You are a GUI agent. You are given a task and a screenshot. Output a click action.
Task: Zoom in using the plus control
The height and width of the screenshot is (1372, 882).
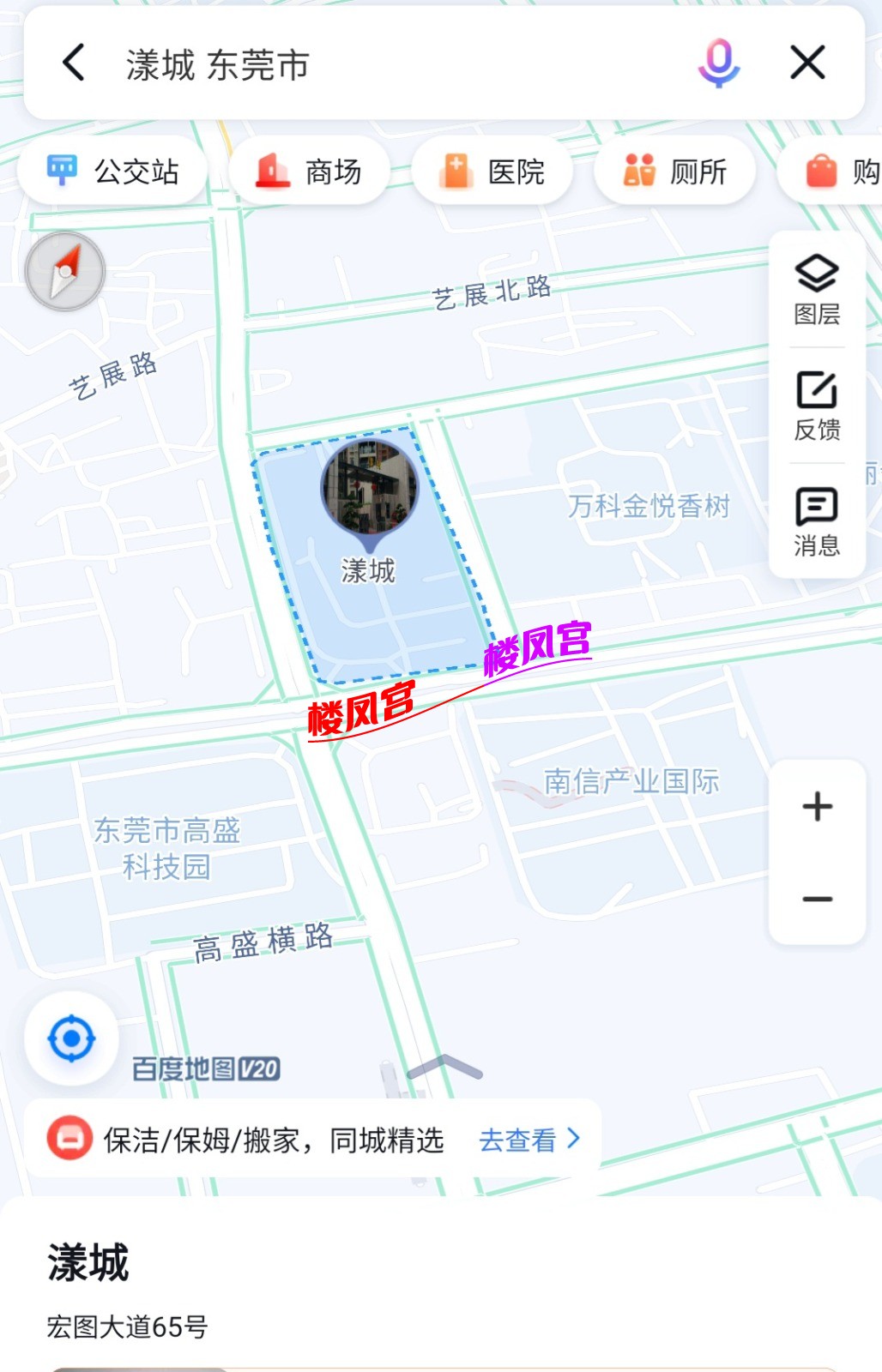tap(816, 804)
